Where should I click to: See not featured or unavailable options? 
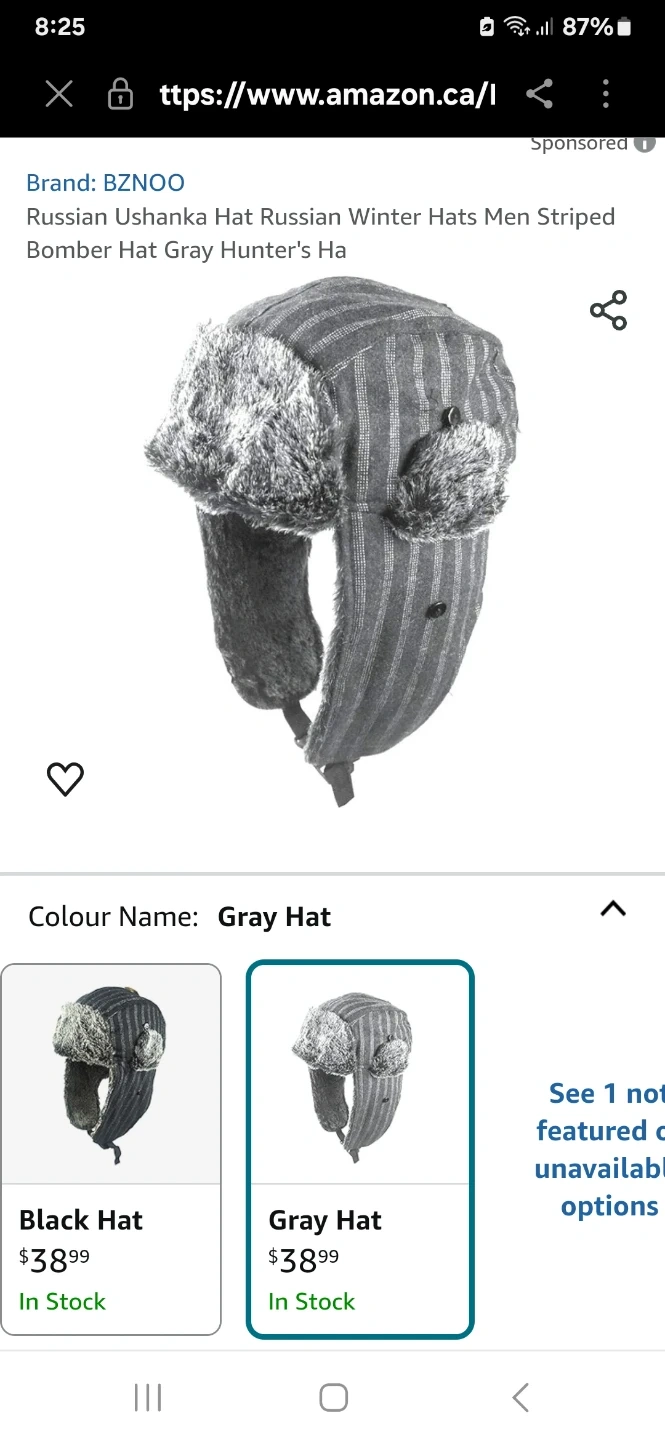(x=600, y=1150)
